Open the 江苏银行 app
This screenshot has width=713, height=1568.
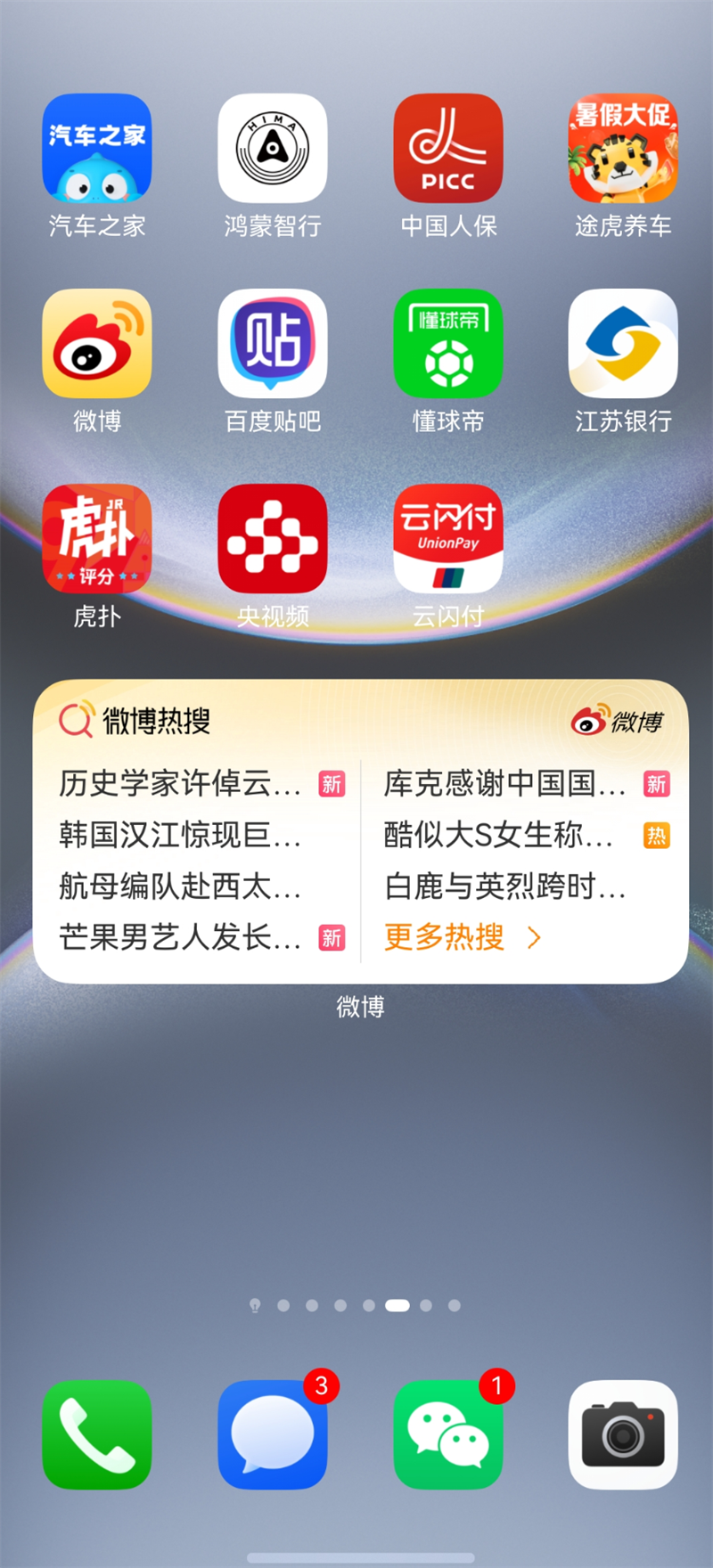pos(623,343)
